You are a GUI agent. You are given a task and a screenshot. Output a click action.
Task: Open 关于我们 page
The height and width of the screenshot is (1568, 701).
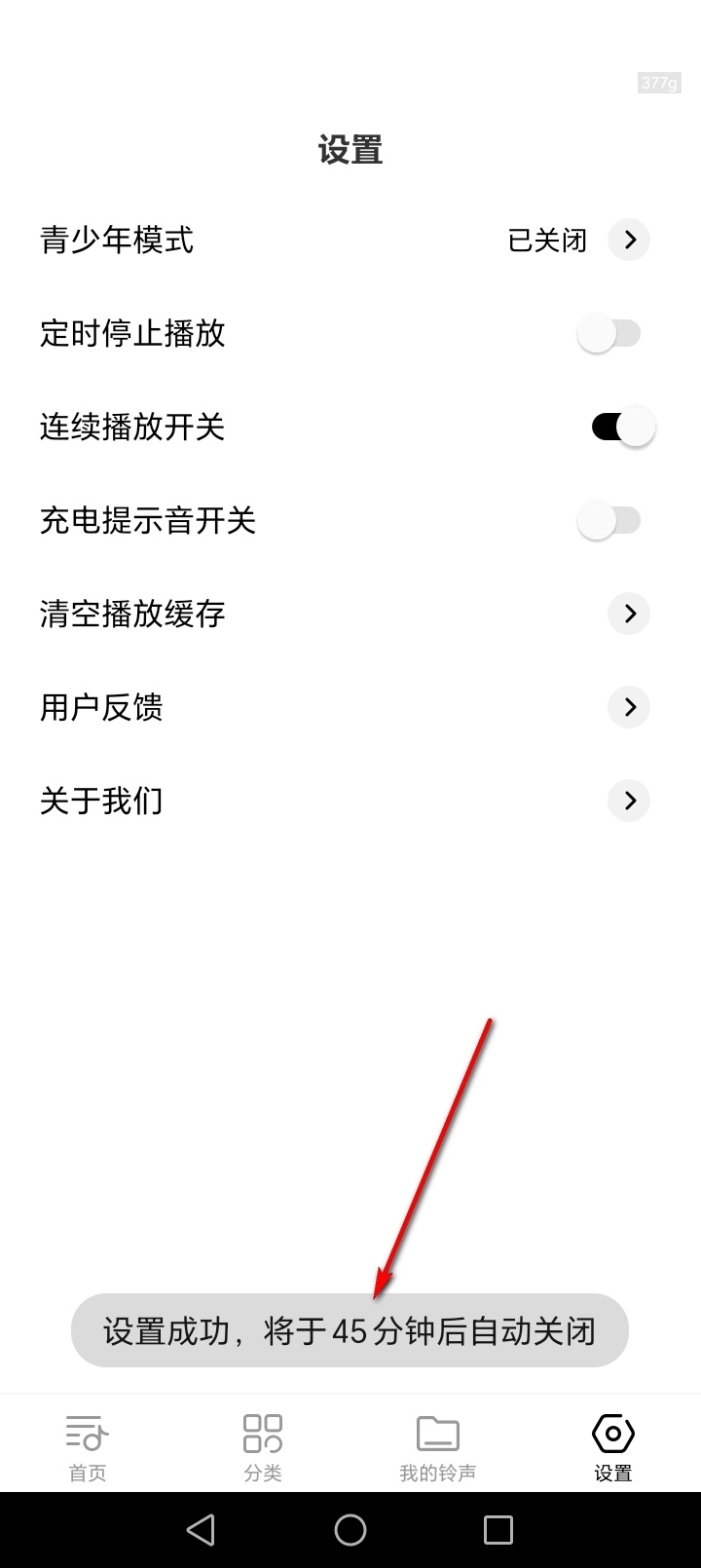click(x=629, y=801)
